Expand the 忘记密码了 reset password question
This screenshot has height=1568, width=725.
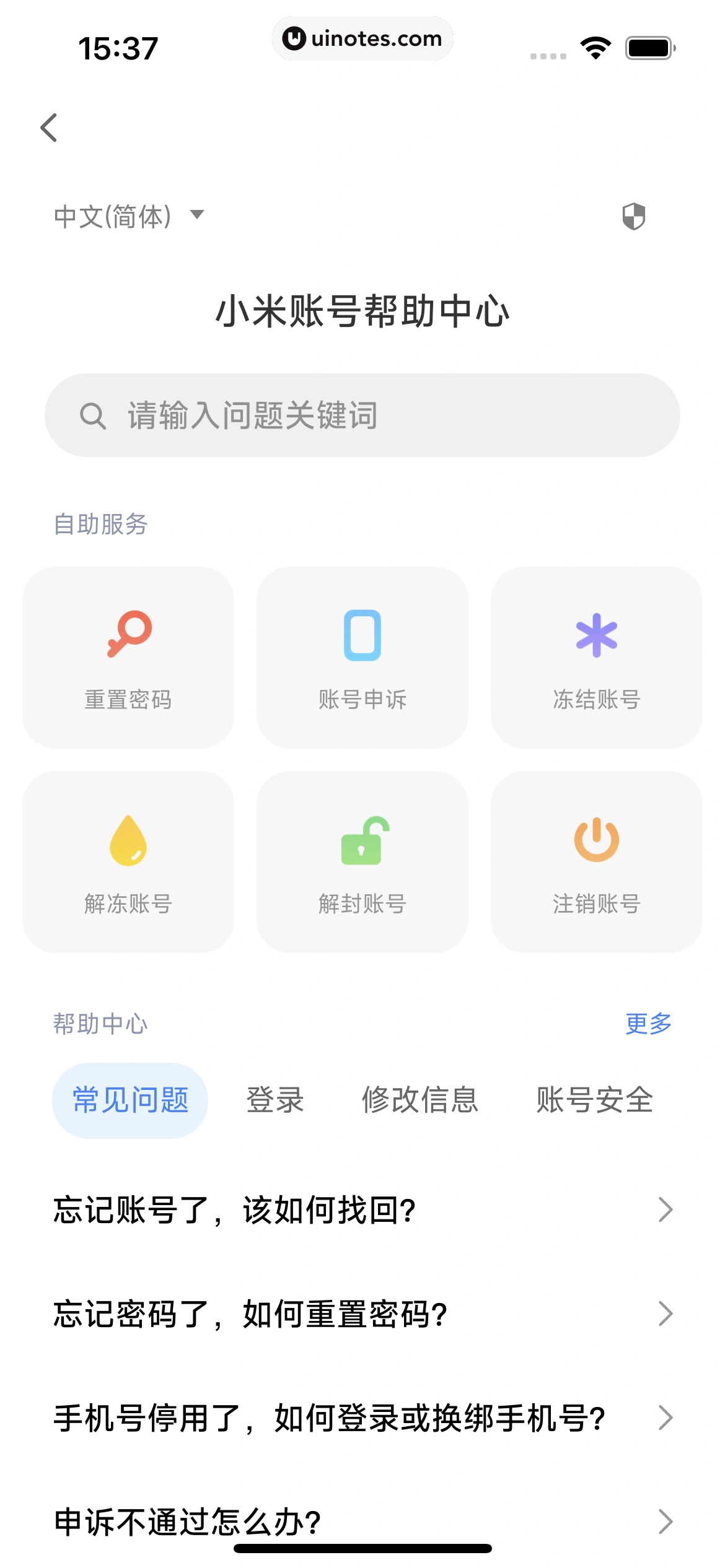(362, 1313)
